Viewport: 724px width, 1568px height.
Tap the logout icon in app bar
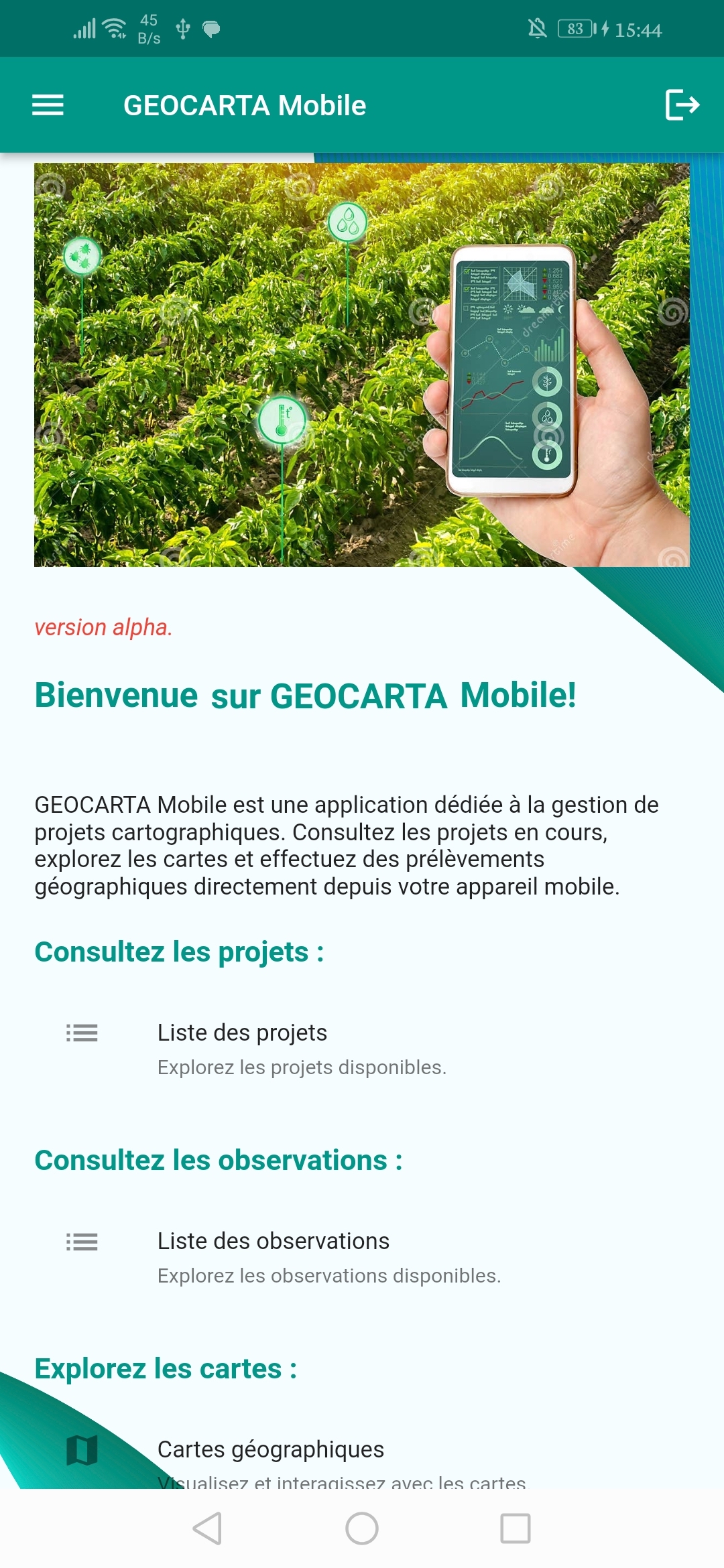tap(682, 105)
